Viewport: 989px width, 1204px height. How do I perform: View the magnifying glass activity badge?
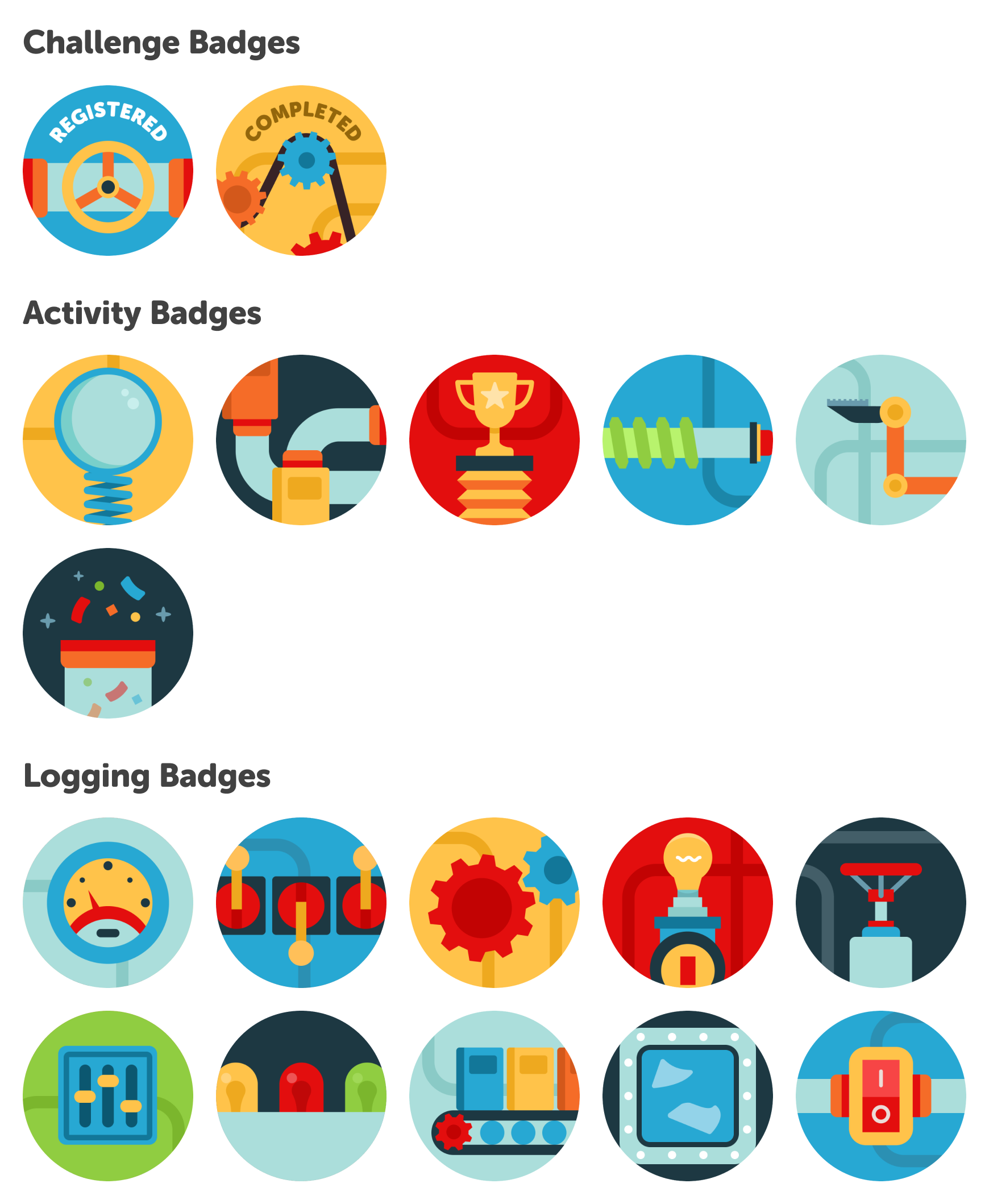[x=107, y=440]
